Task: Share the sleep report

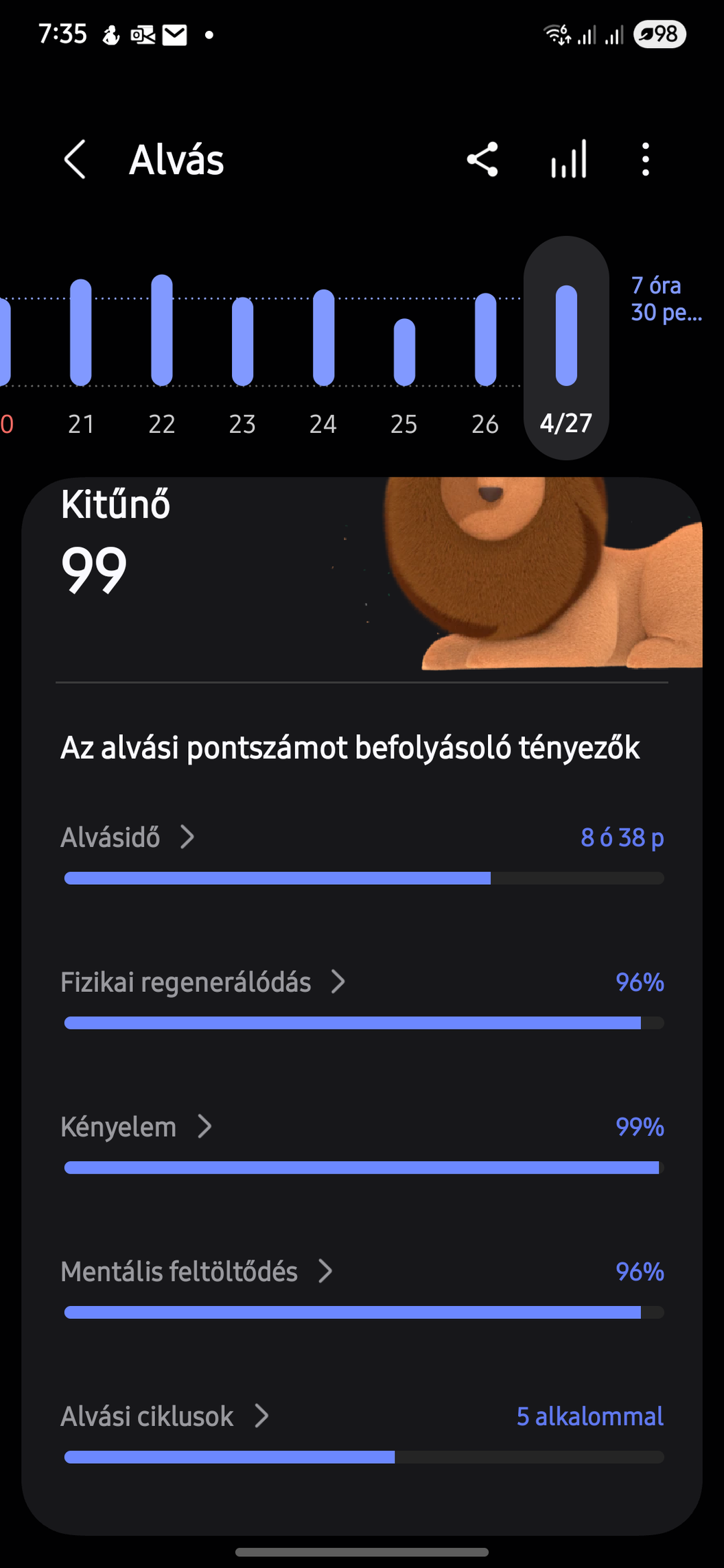Action: coord(482,160)
